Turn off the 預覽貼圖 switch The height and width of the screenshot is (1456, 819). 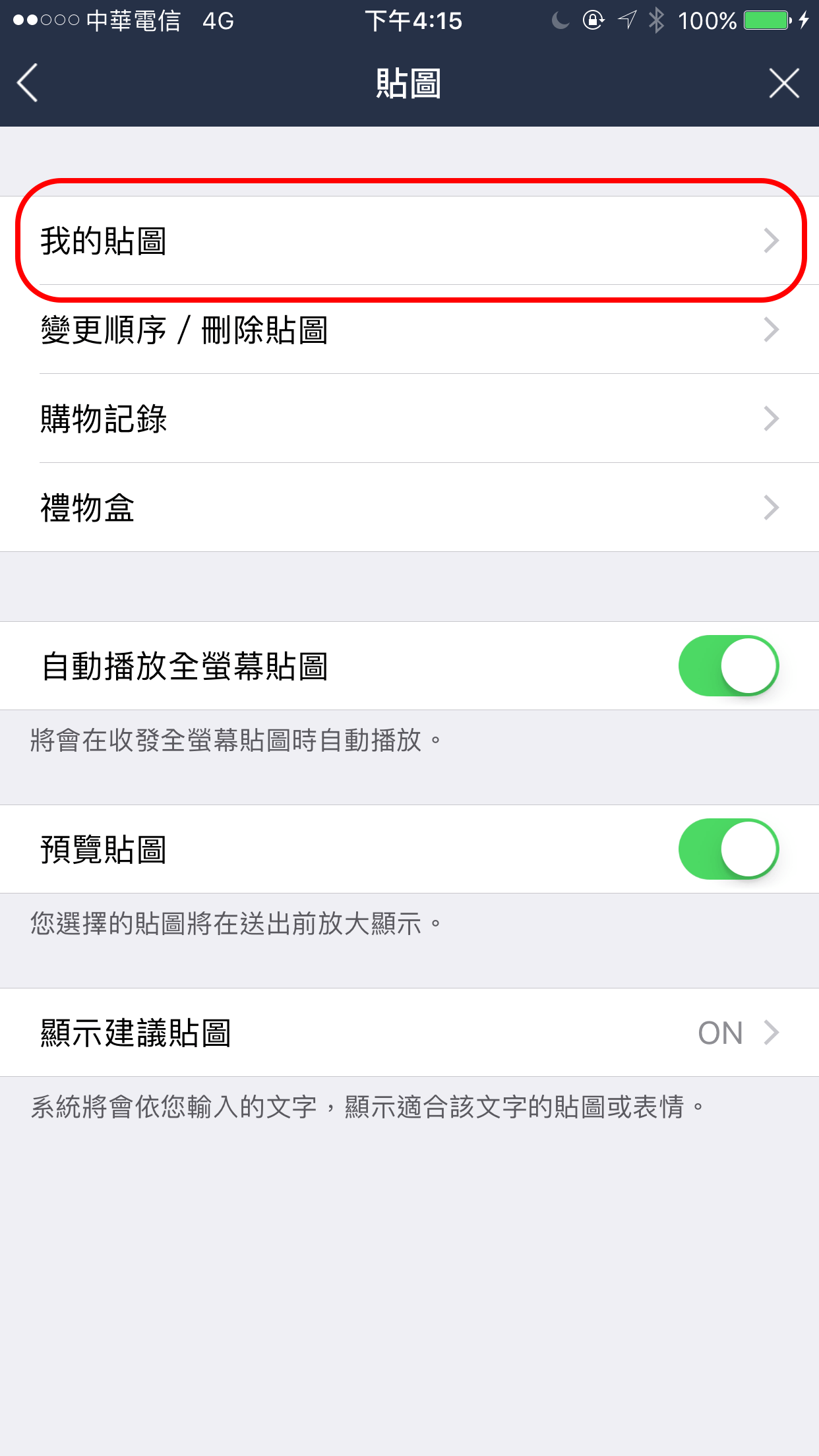click(x=727, y=849)
